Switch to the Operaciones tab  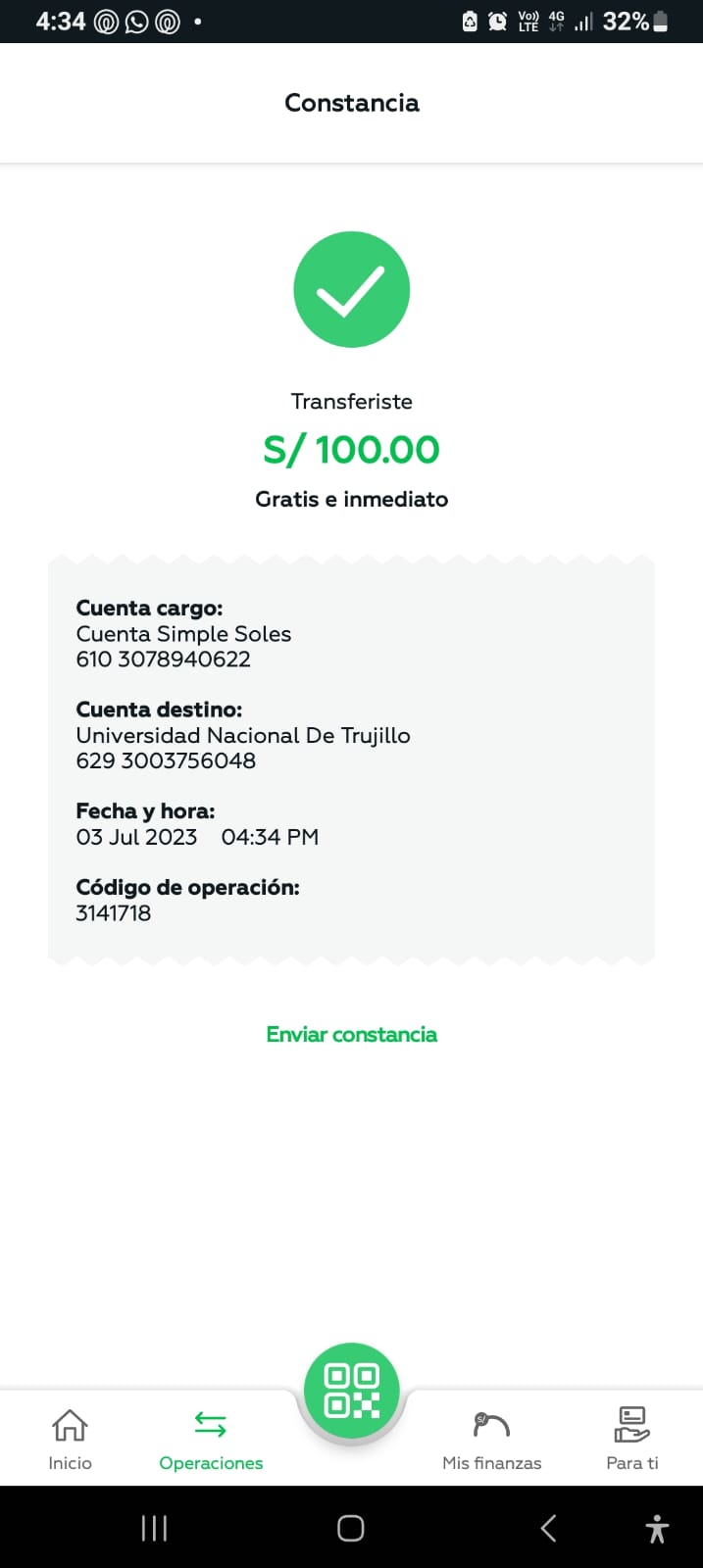tap(211, 1439)
